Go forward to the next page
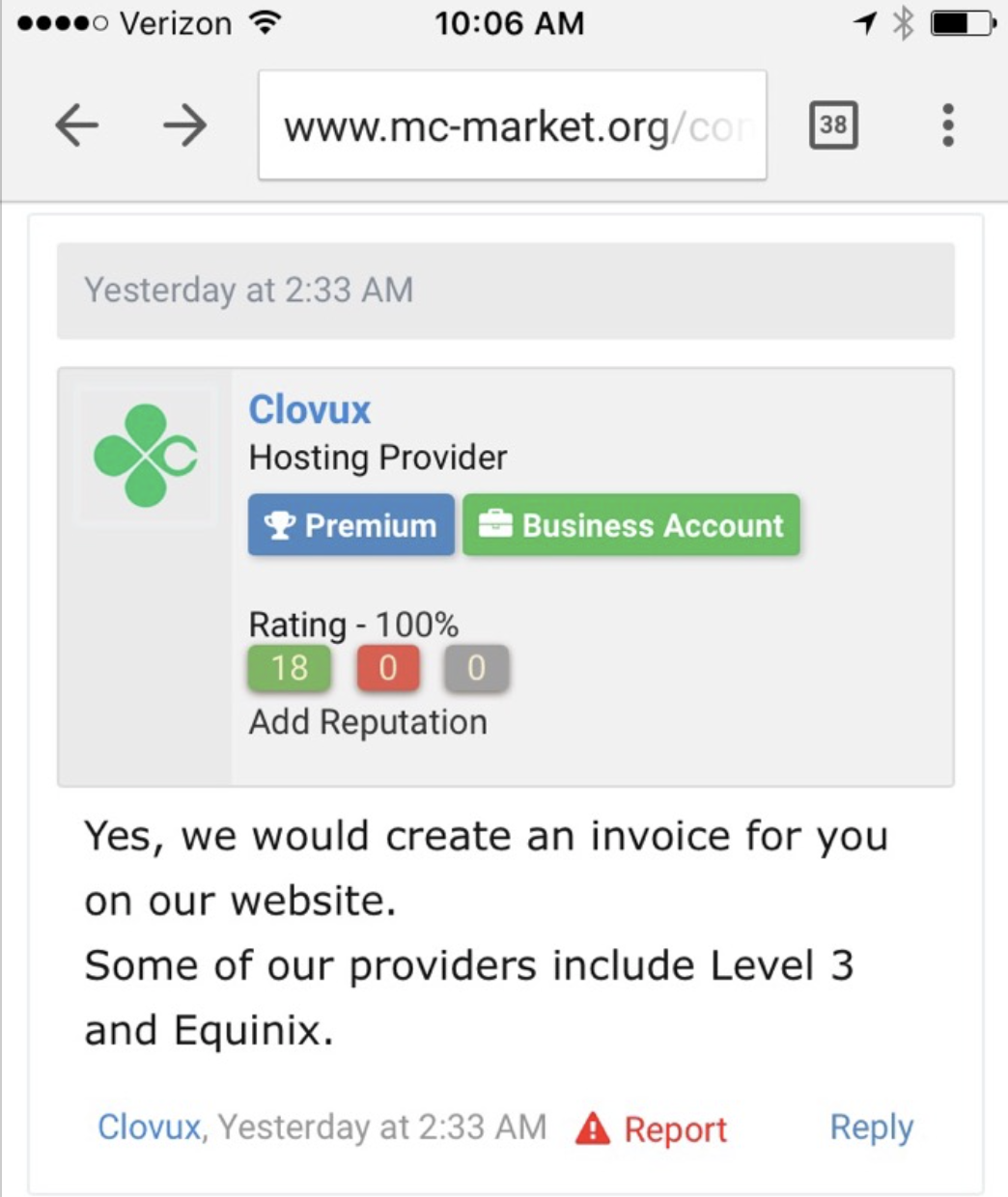Image resolution: width=1008 pixels, height=1197 pixels. click(x=183, y=125)
